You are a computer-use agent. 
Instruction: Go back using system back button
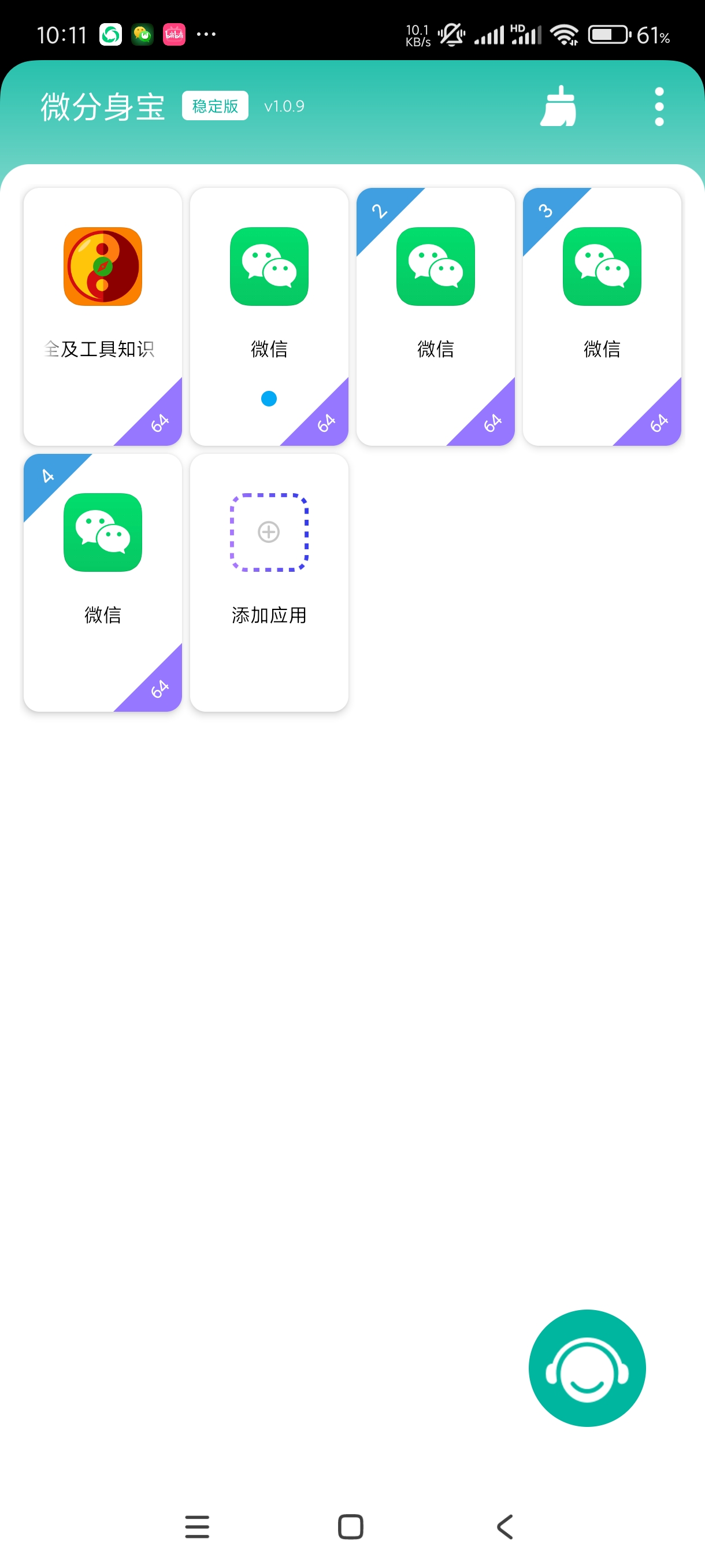[x=504, y=1526]
